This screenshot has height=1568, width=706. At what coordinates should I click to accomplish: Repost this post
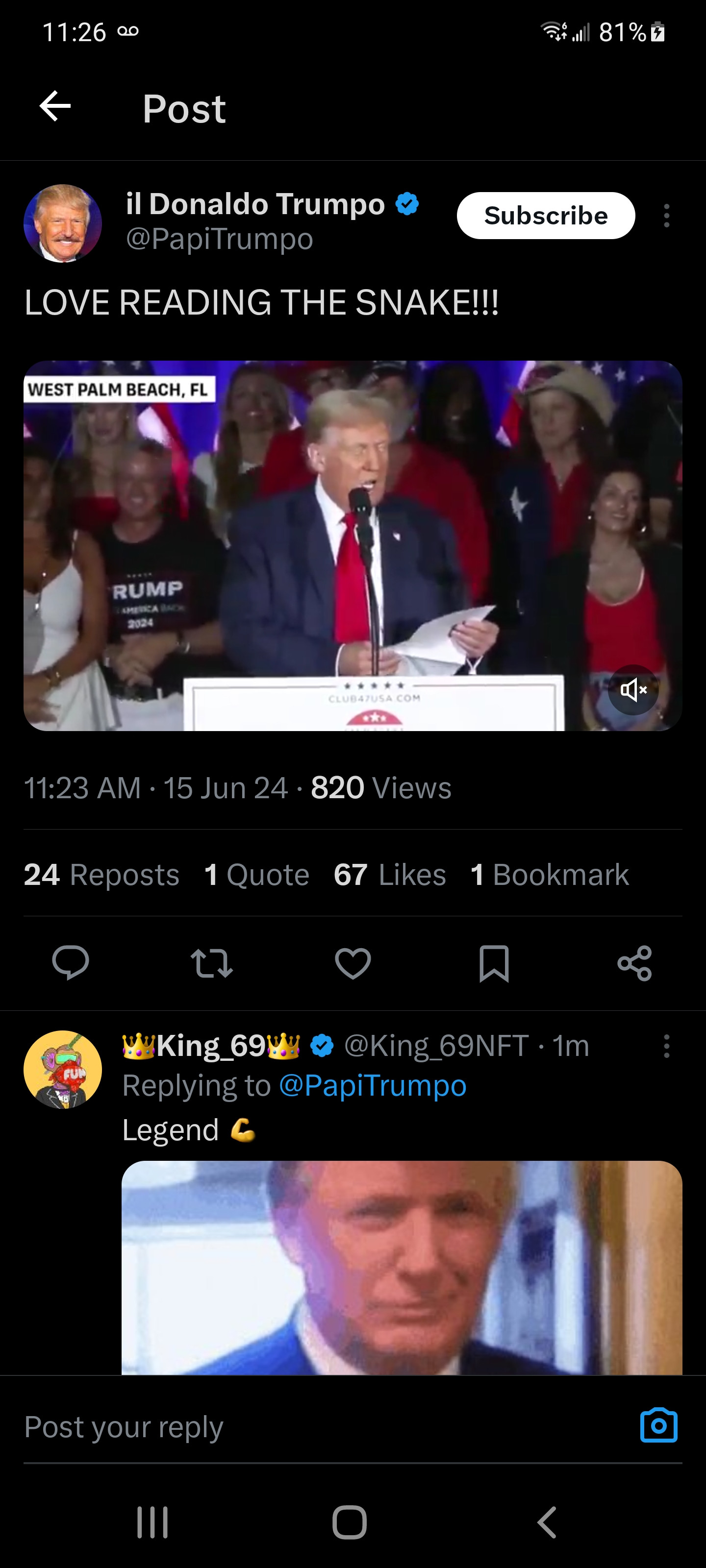211,963
